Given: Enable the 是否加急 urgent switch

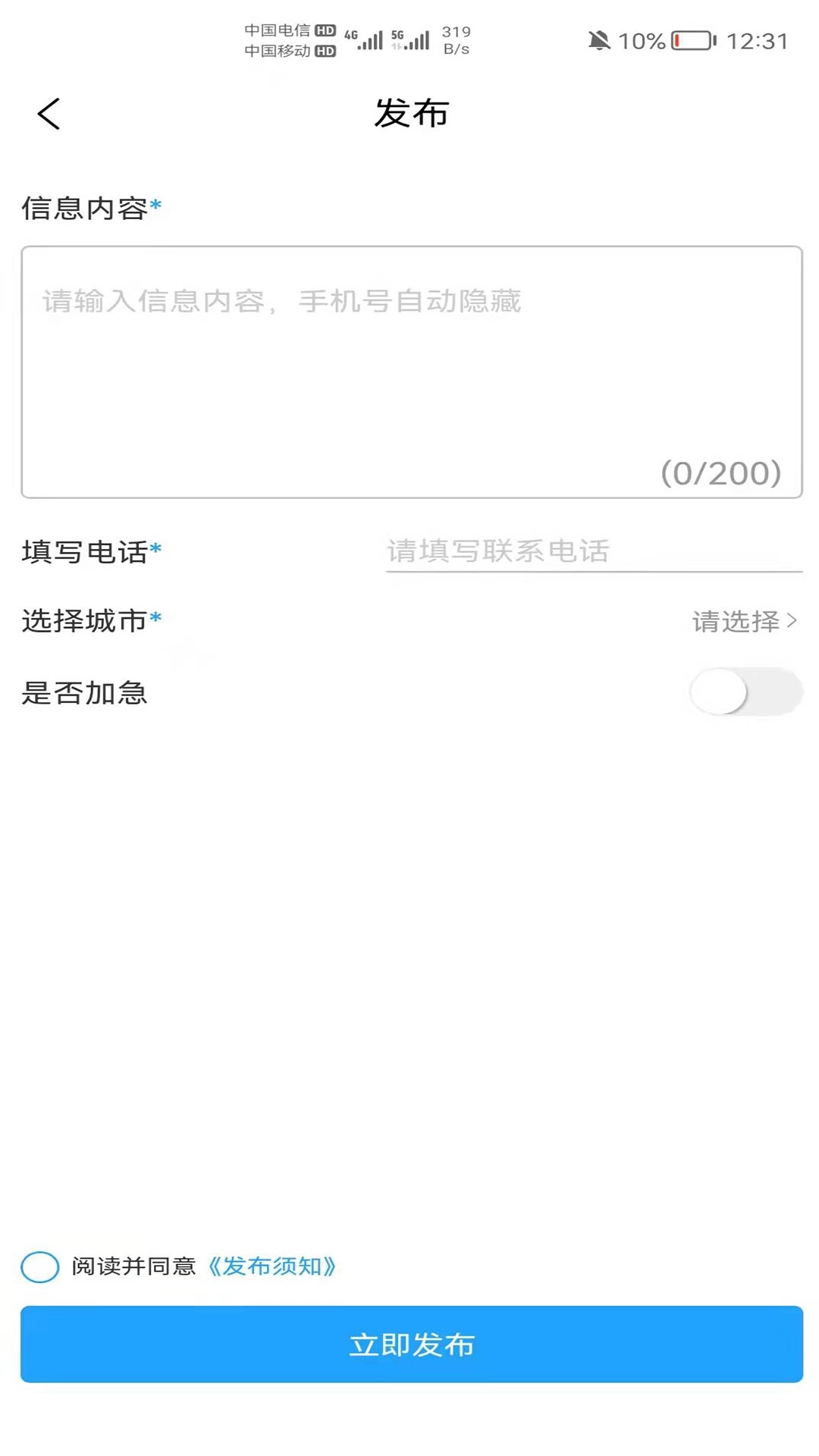Looking at the screenshot, I should [745, 692].
